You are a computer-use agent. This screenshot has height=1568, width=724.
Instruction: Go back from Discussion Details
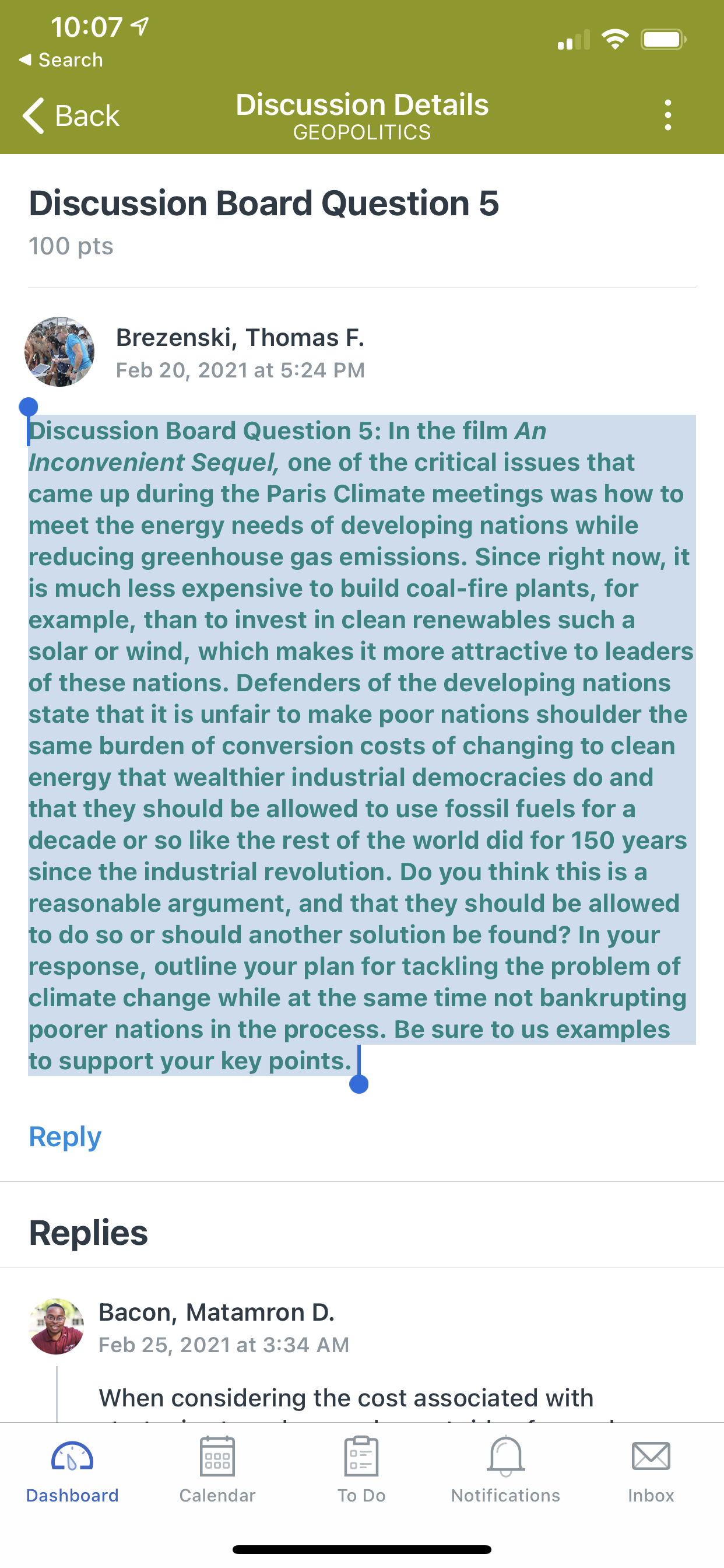click(x=71, y=116)
